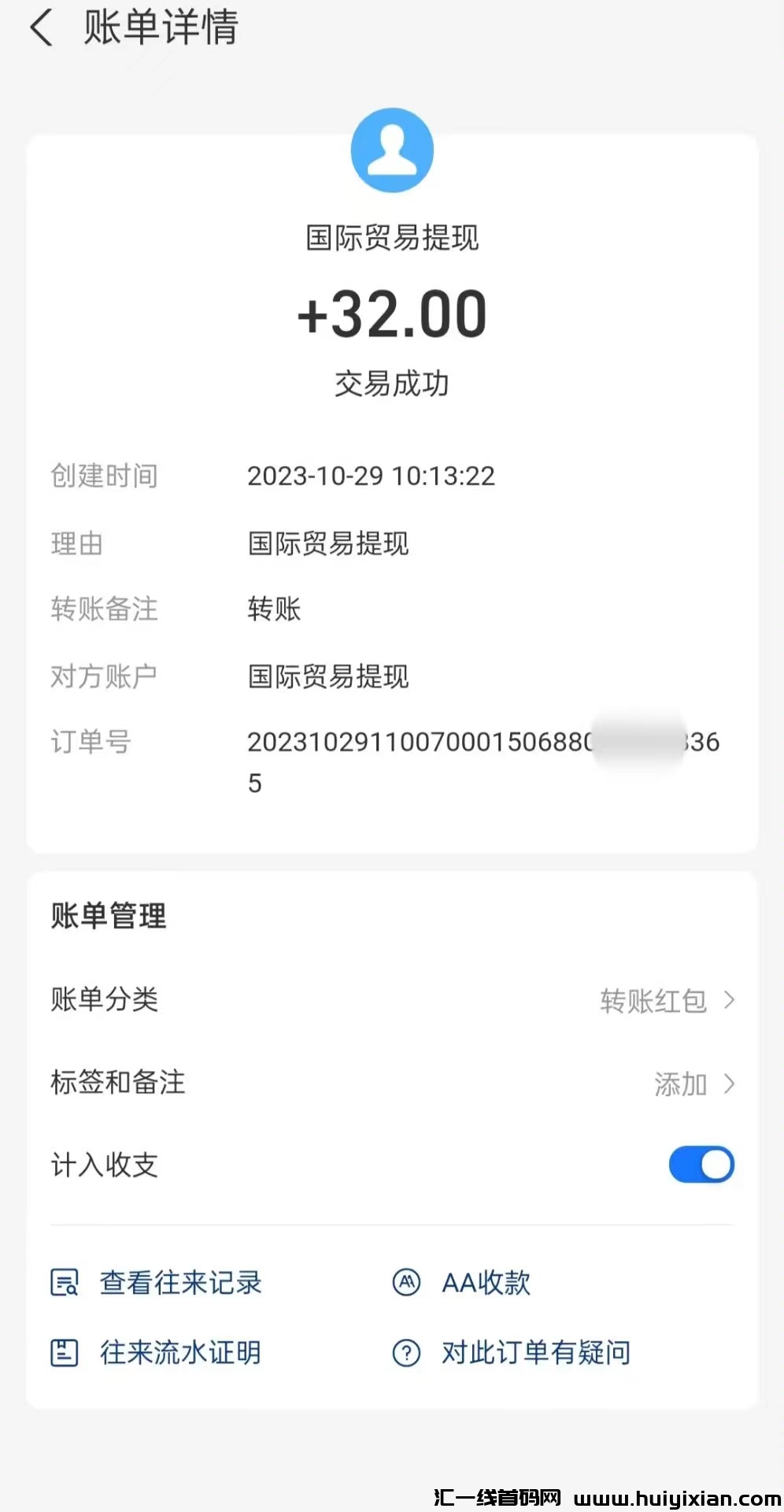Toggle the income tracking switch off
Screen dimensions: 784x1512
pyautogui.click(x=700, y=1165)
